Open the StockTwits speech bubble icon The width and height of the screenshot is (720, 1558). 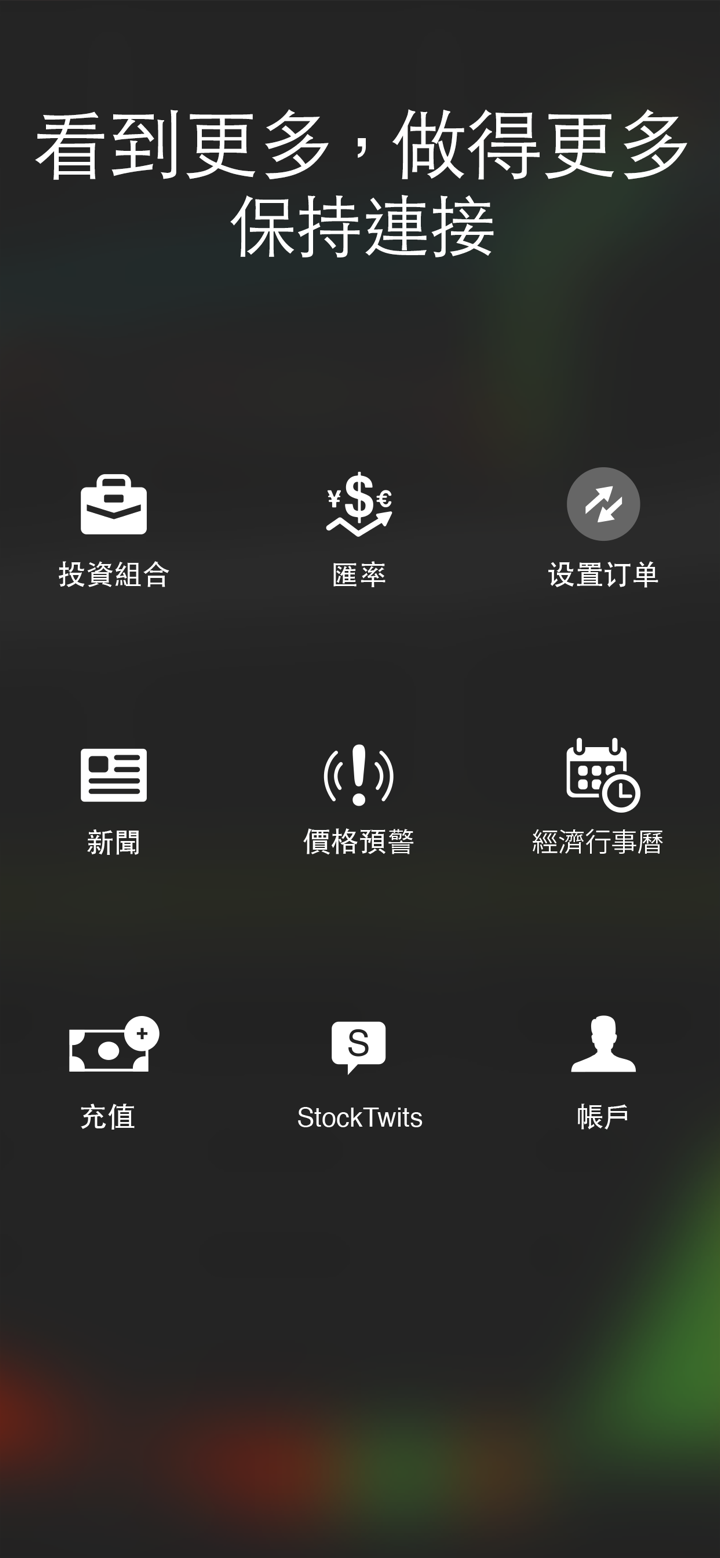click(358, 1045)
